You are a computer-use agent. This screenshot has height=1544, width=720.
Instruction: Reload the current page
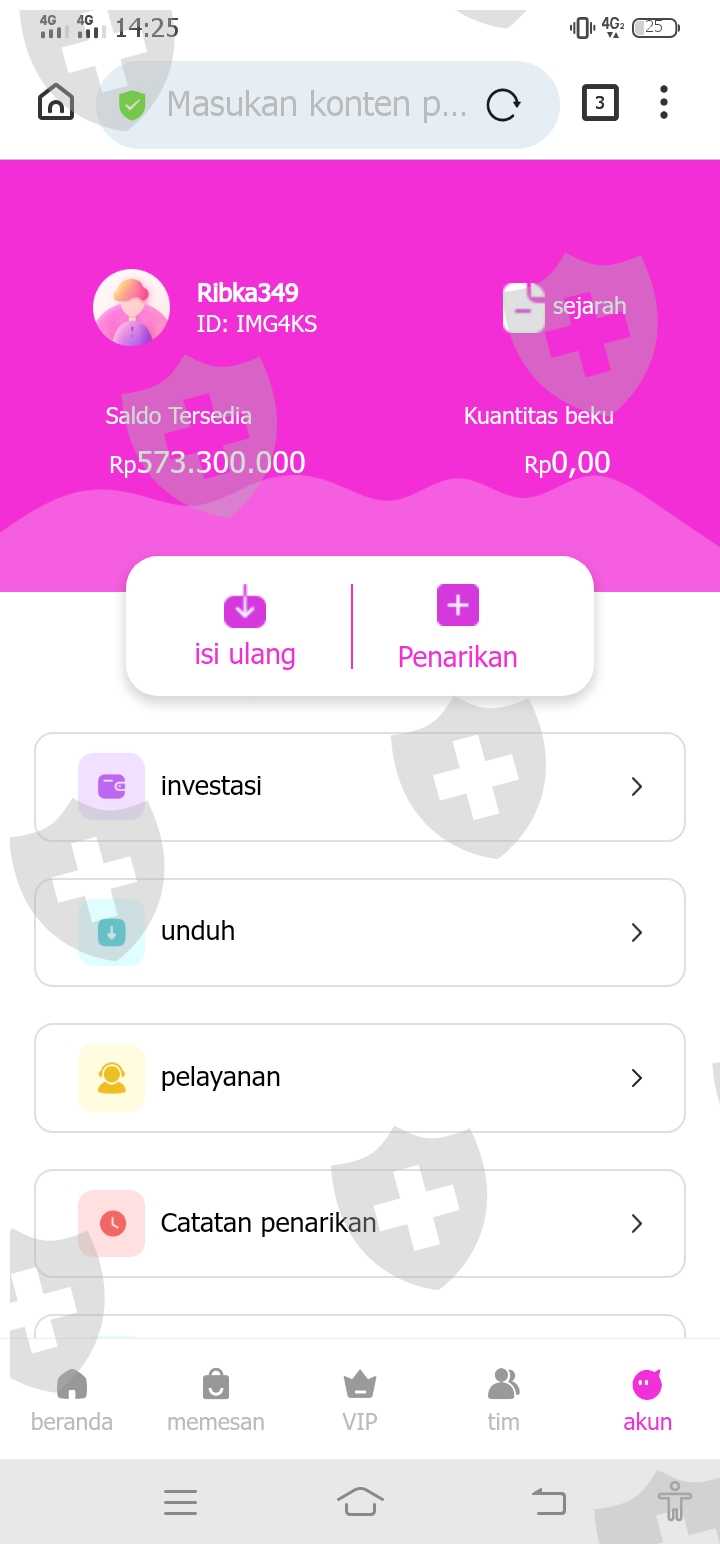point(504,104)
